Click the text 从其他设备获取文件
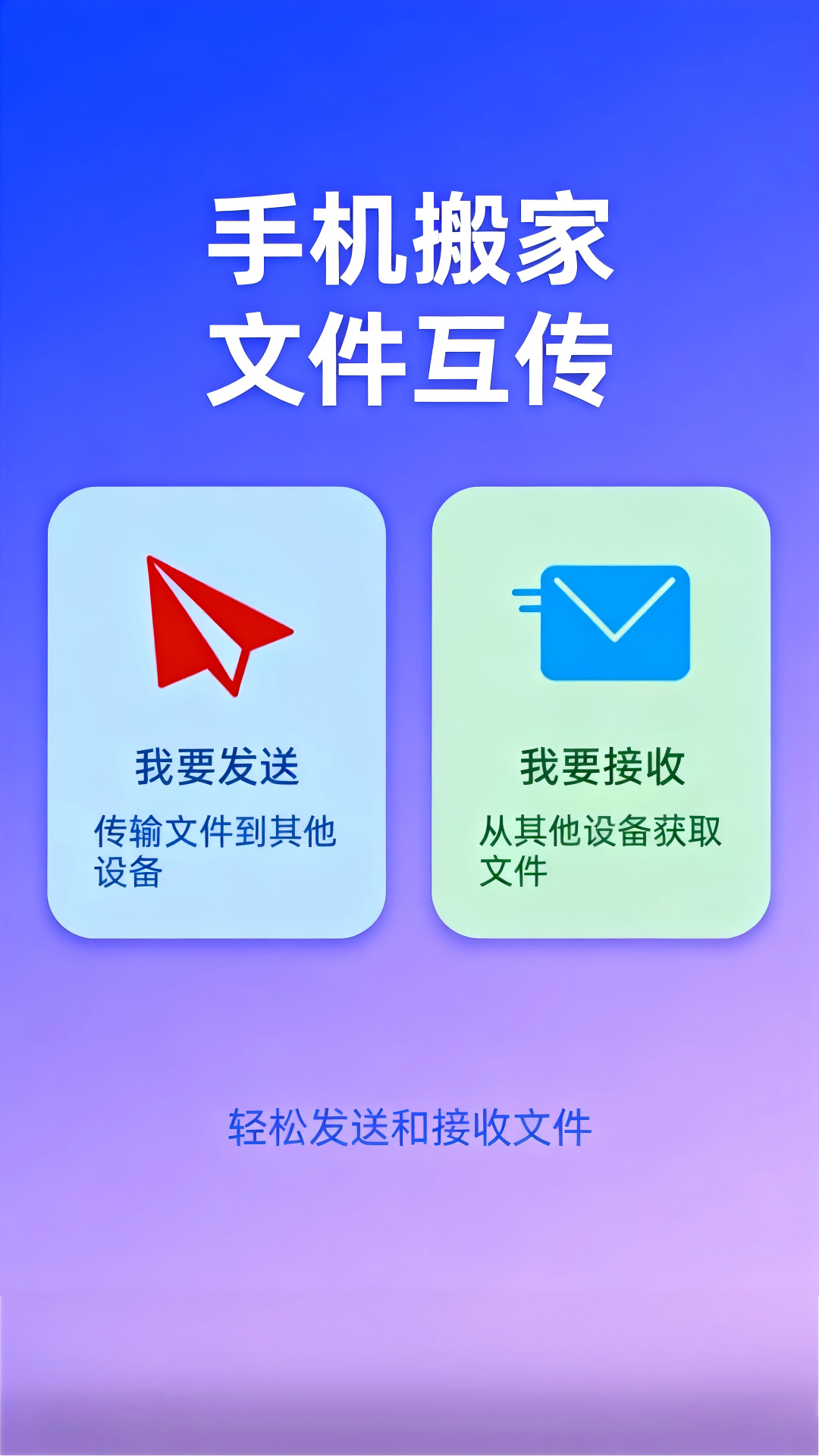Screen dimensions: 819x1456 click(x=604, y=853)
